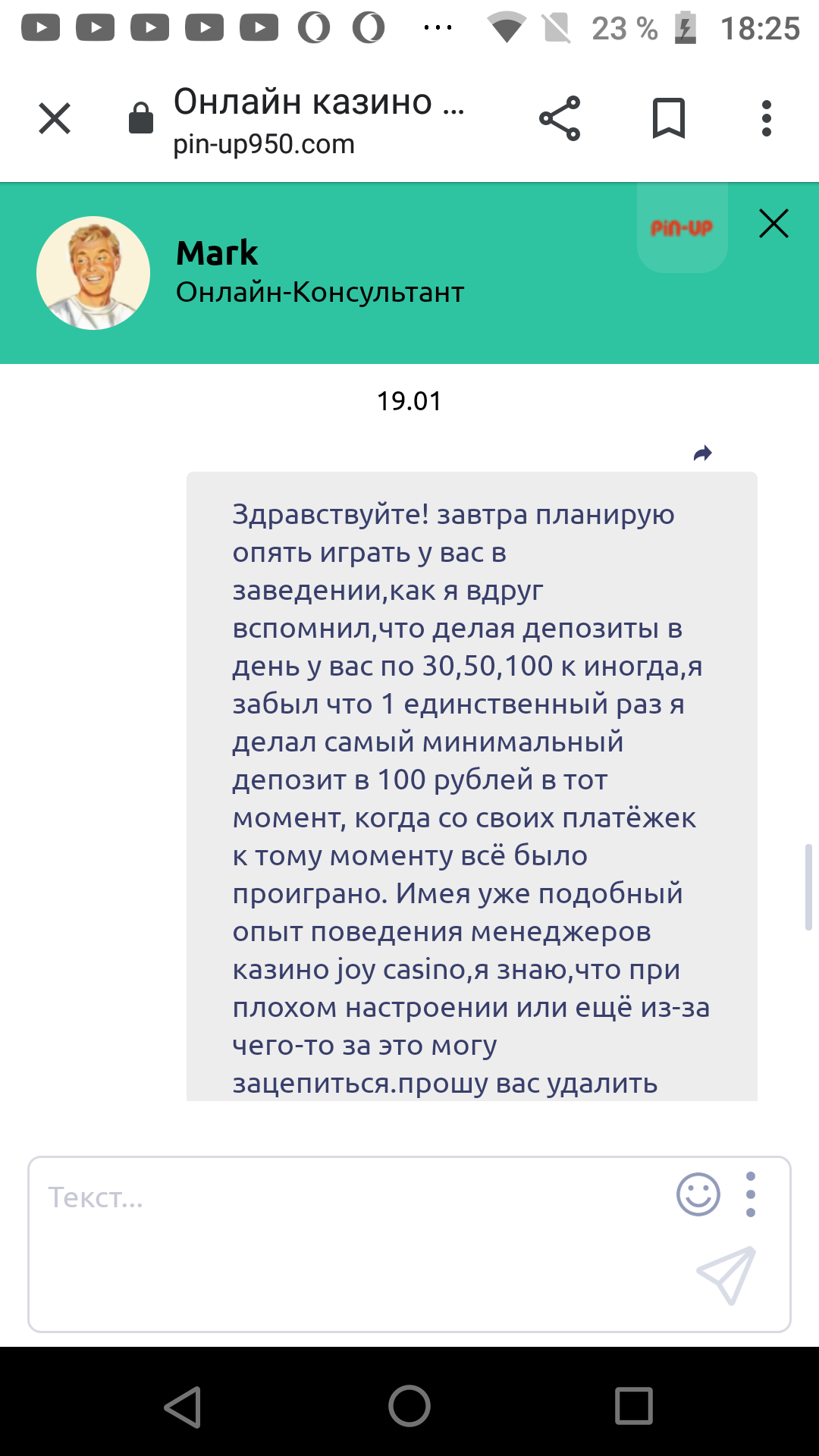Tap the forward arrow above the message
Screen dimensions: 819x1456
(x=703, y=453)
